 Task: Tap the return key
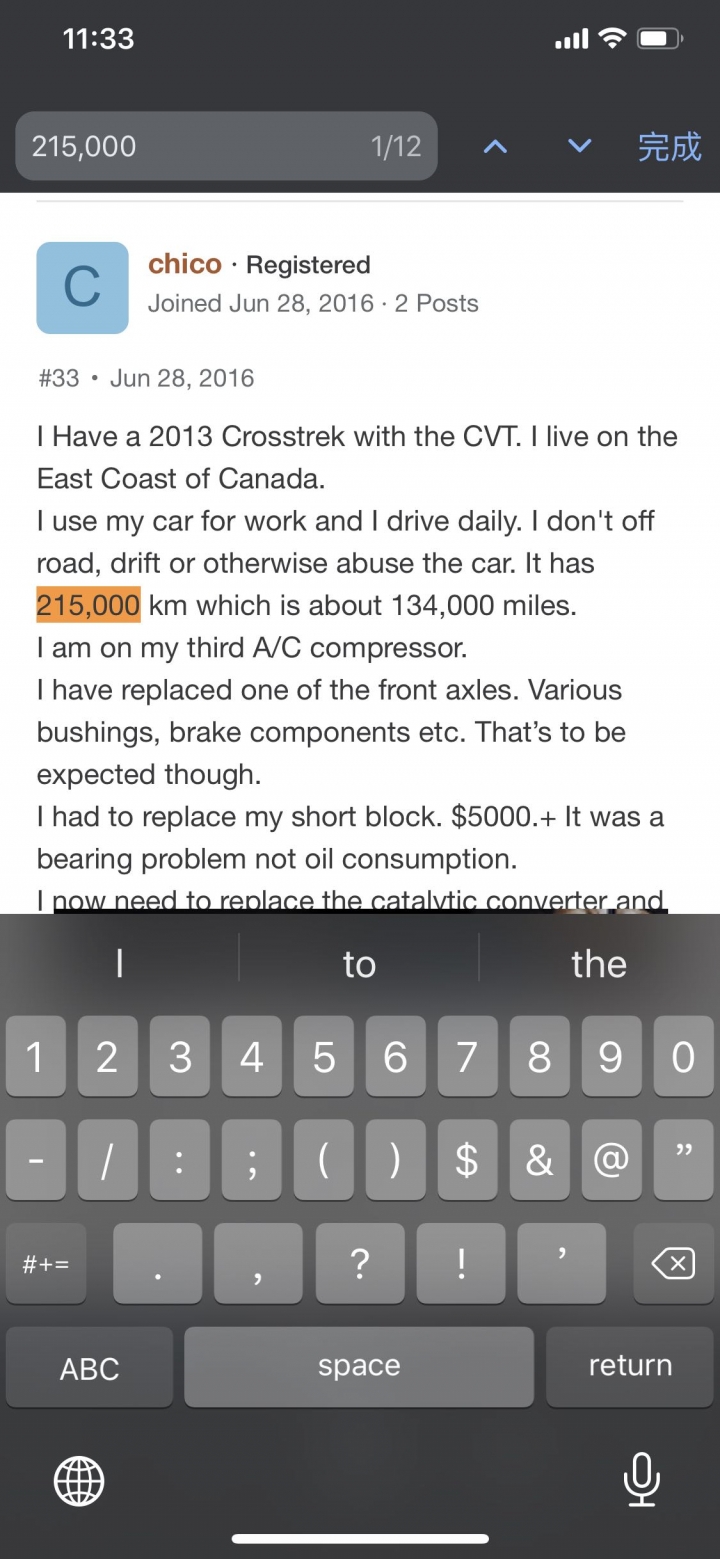pyautogui.click(x=630, y=1366)
